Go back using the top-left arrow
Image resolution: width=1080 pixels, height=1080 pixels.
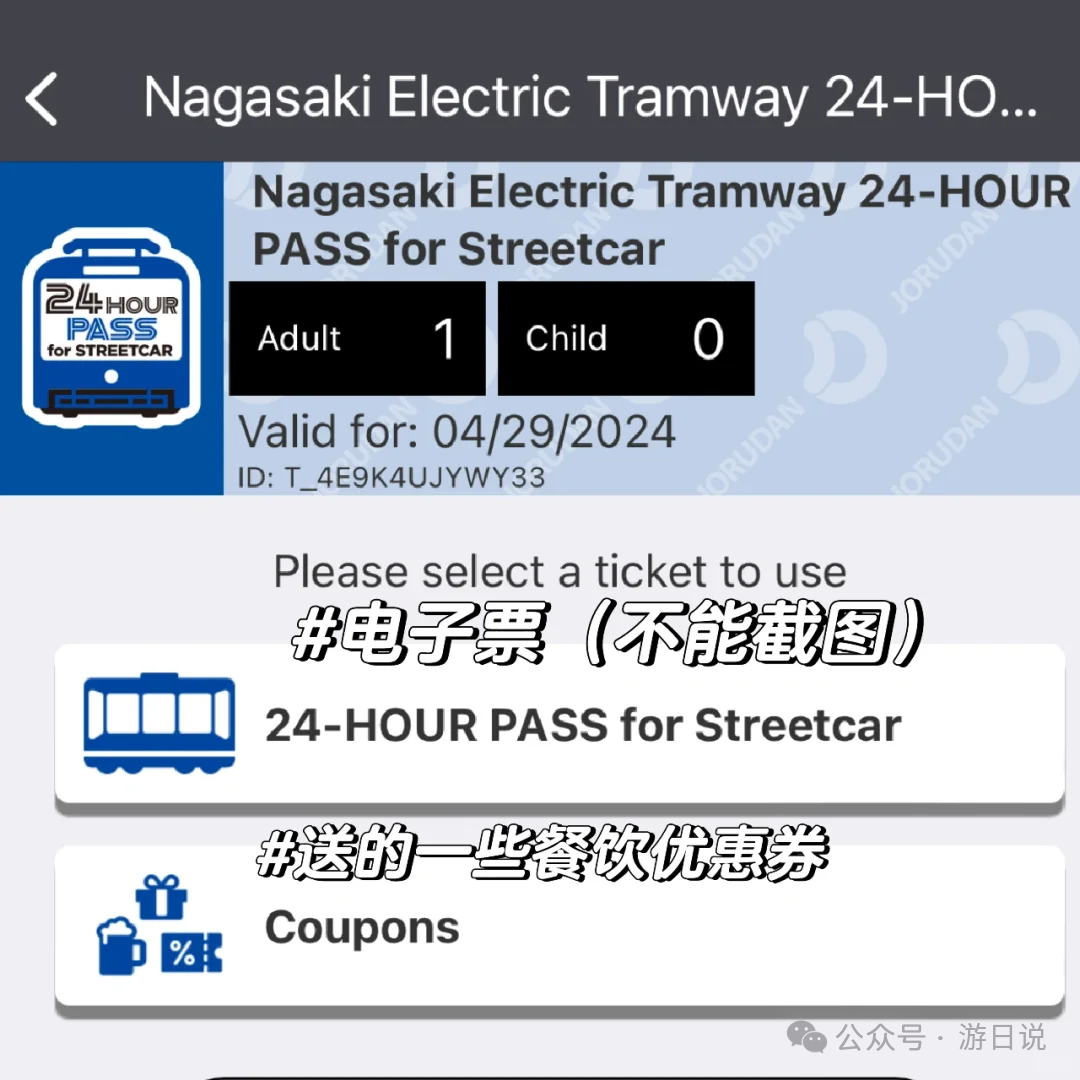(x=42, y=100)
